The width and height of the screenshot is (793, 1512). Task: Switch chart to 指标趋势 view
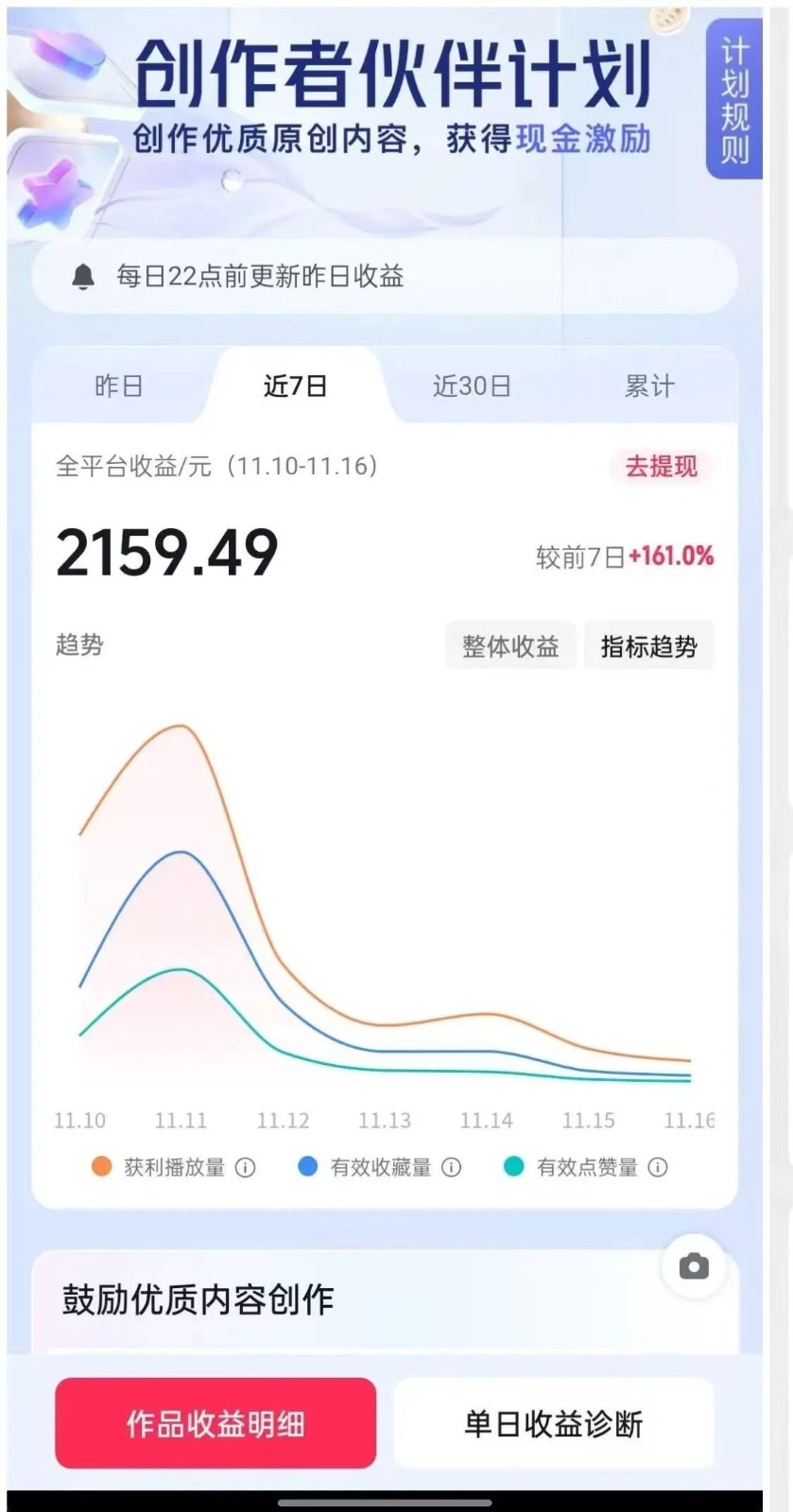point(649,644)
